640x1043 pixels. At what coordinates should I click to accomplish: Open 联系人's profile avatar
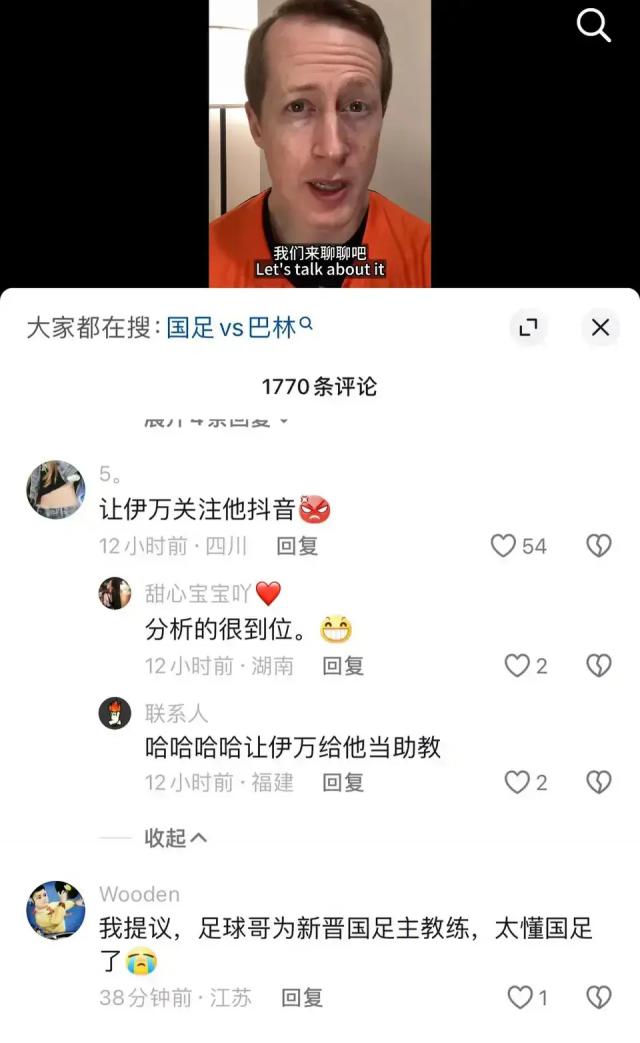pos(115,713)
